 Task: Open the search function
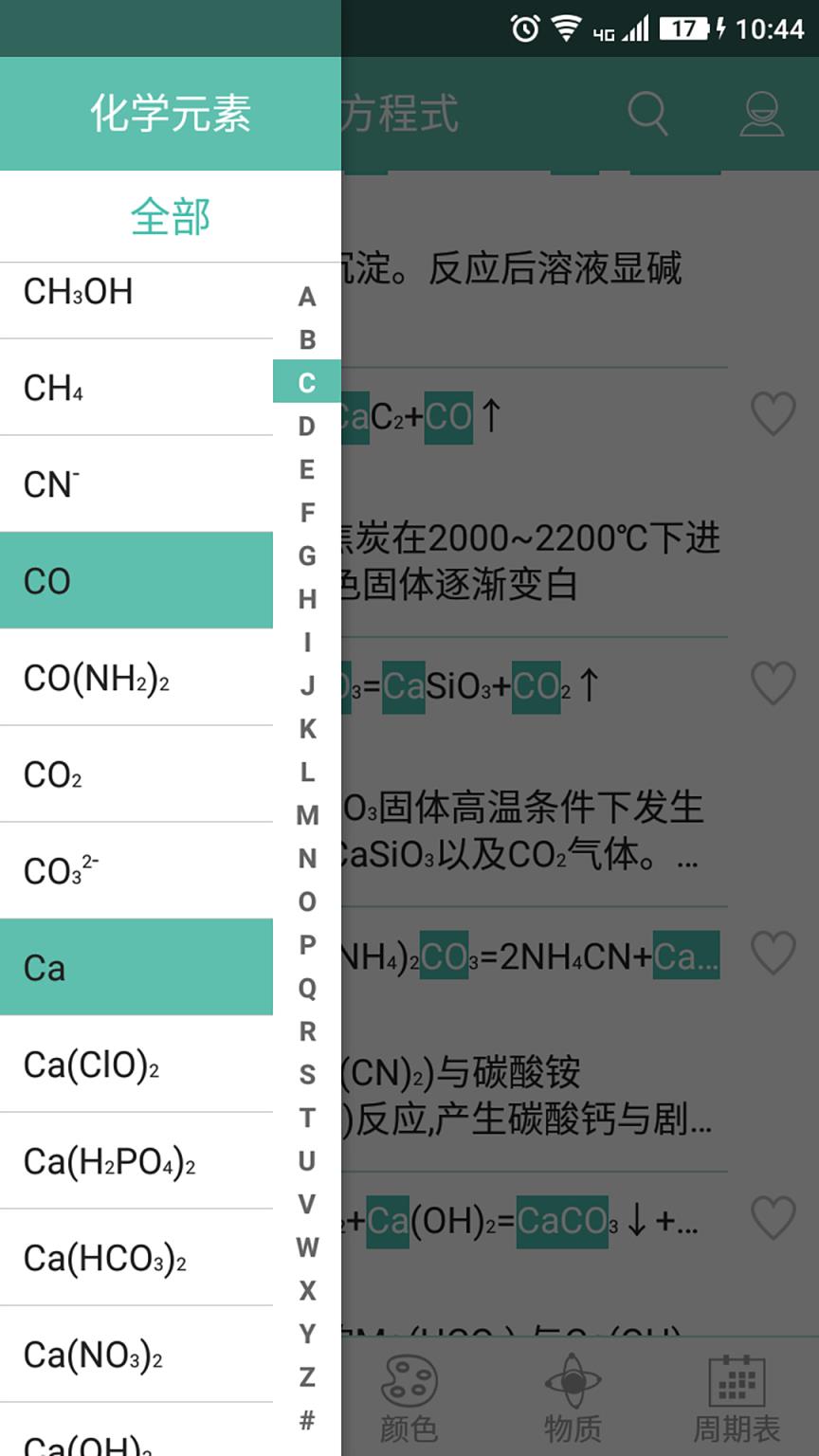(648, 114)
